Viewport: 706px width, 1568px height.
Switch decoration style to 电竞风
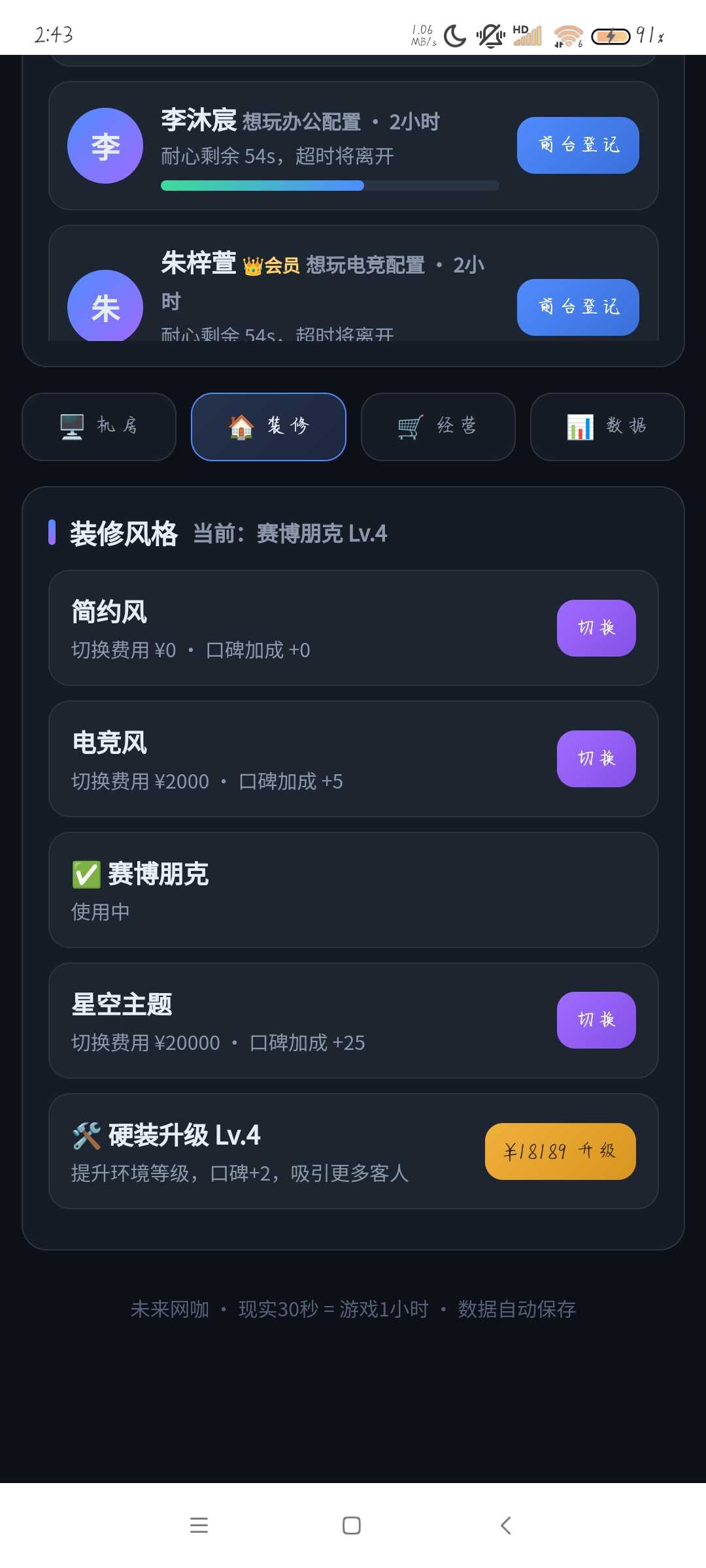click(x=596, y=759)
